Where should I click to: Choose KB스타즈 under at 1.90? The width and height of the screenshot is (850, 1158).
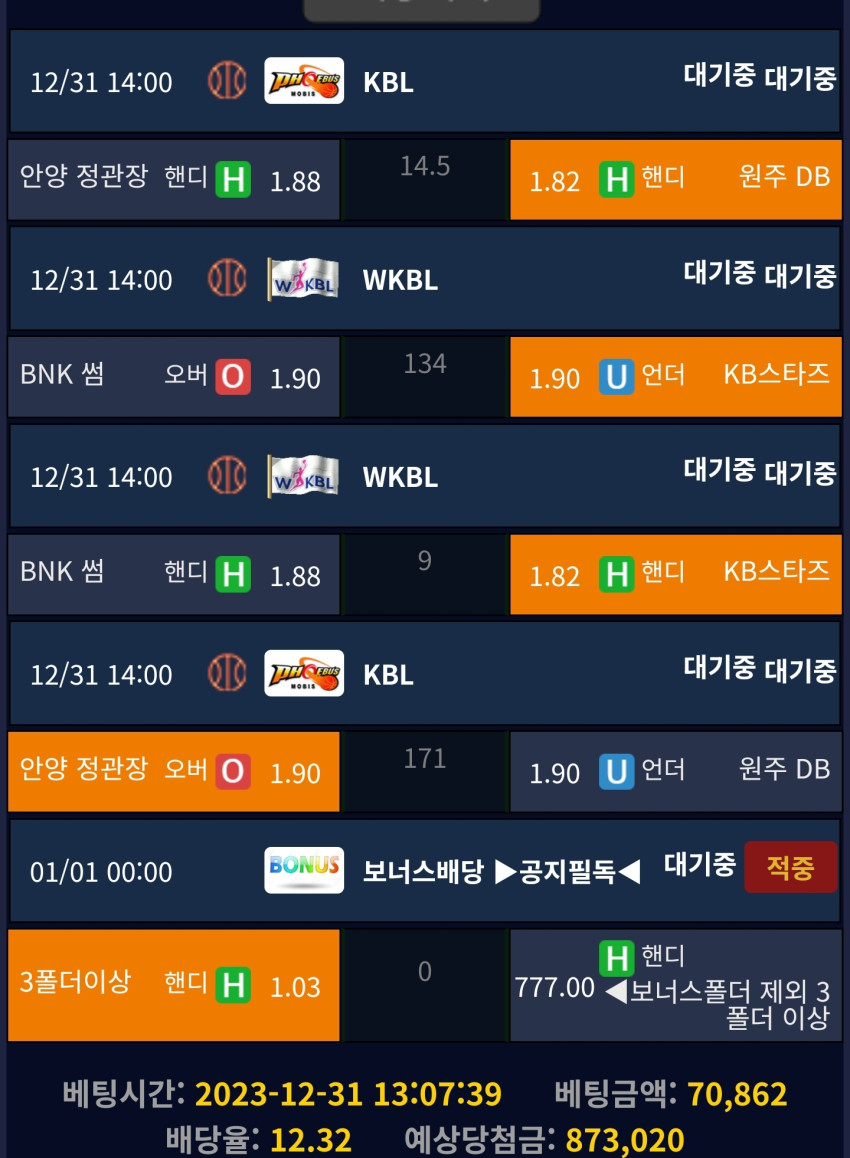coord(676,377)
